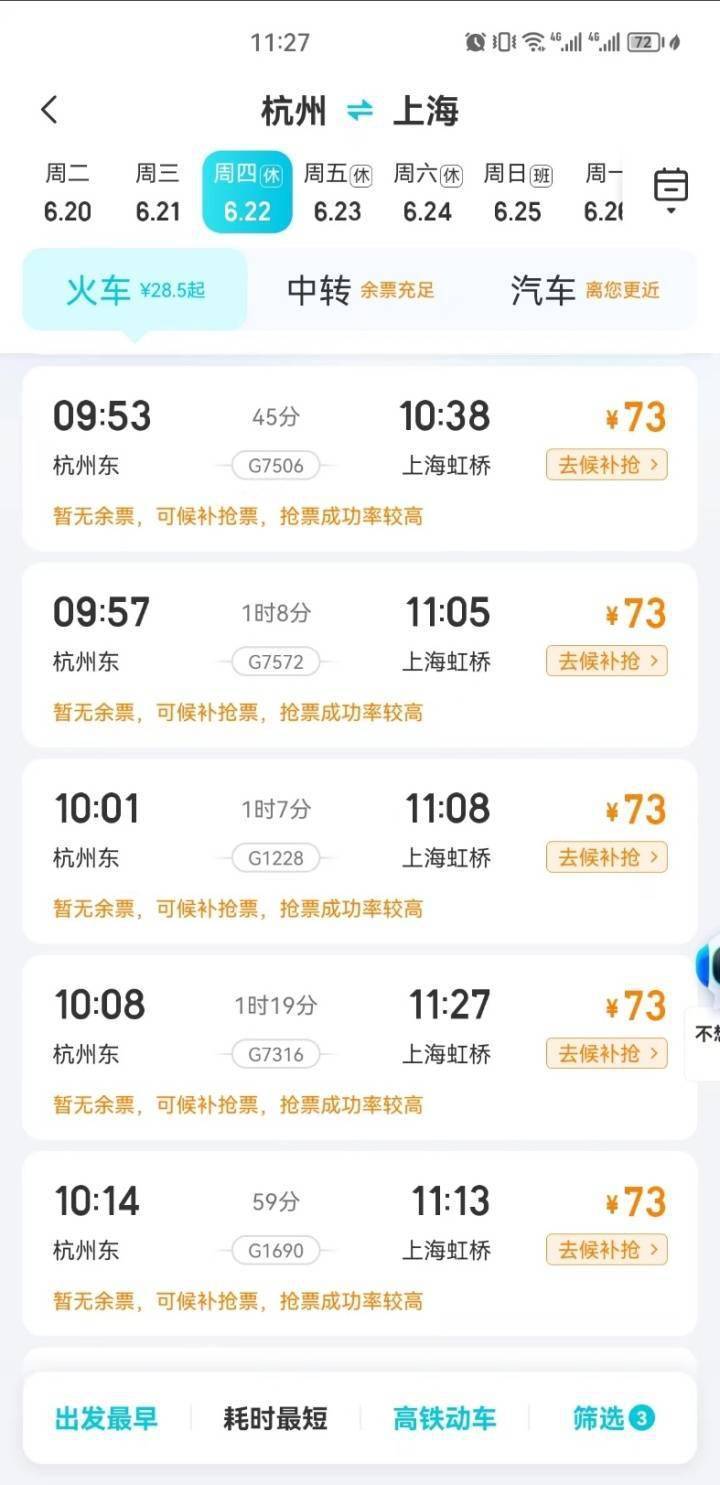Tap 去候补抢 for train G7506

[x=606, y=465]
